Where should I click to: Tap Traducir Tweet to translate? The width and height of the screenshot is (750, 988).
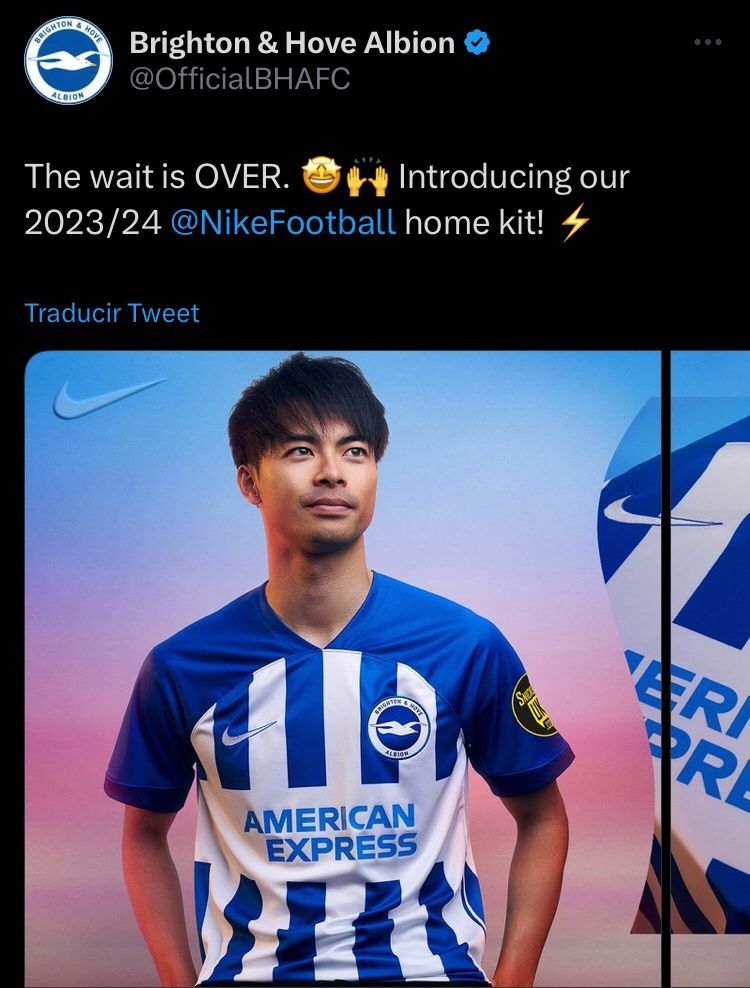(111, 313)
